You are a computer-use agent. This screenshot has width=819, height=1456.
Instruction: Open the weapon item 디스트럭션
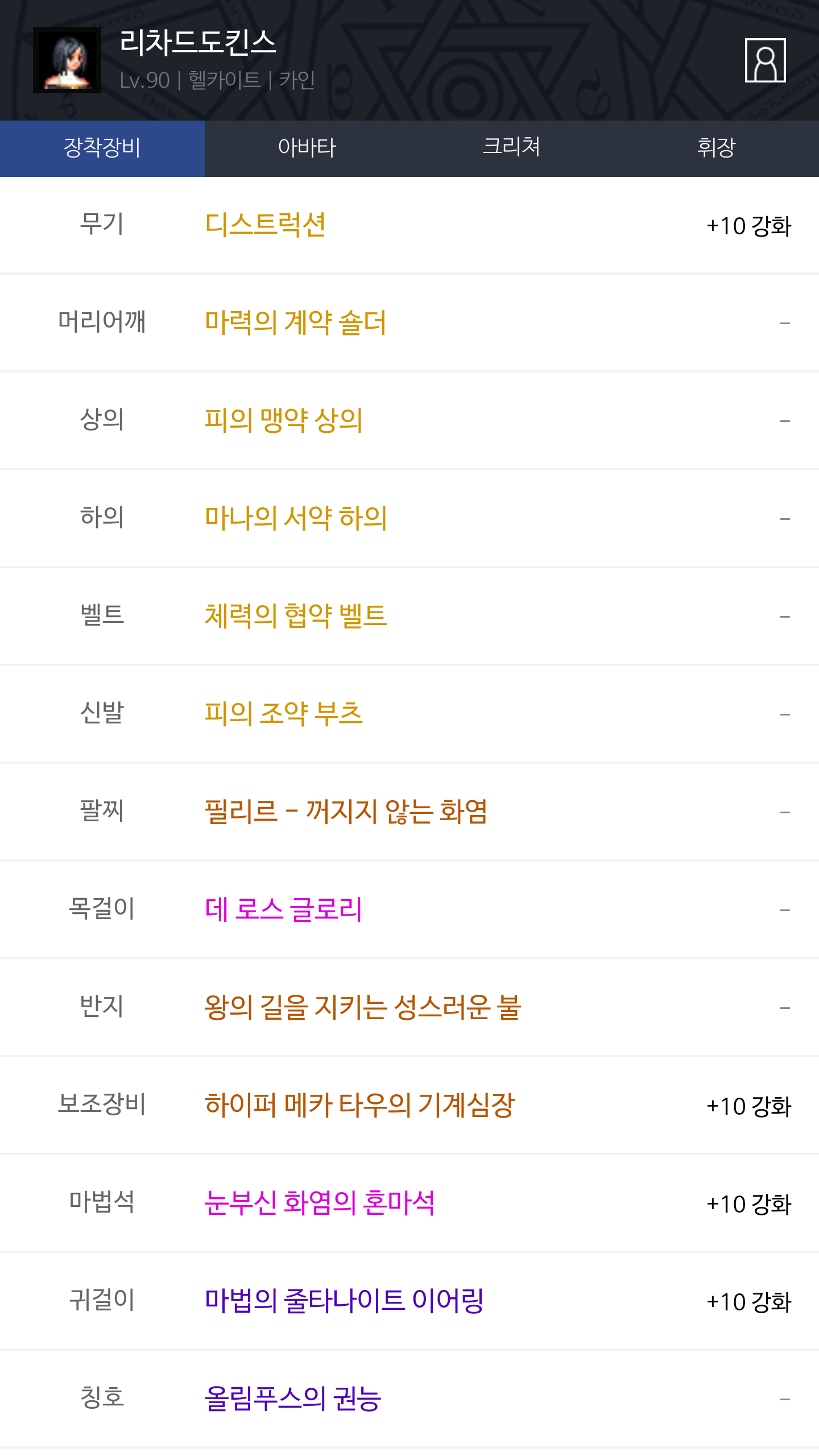click(265, 225)
